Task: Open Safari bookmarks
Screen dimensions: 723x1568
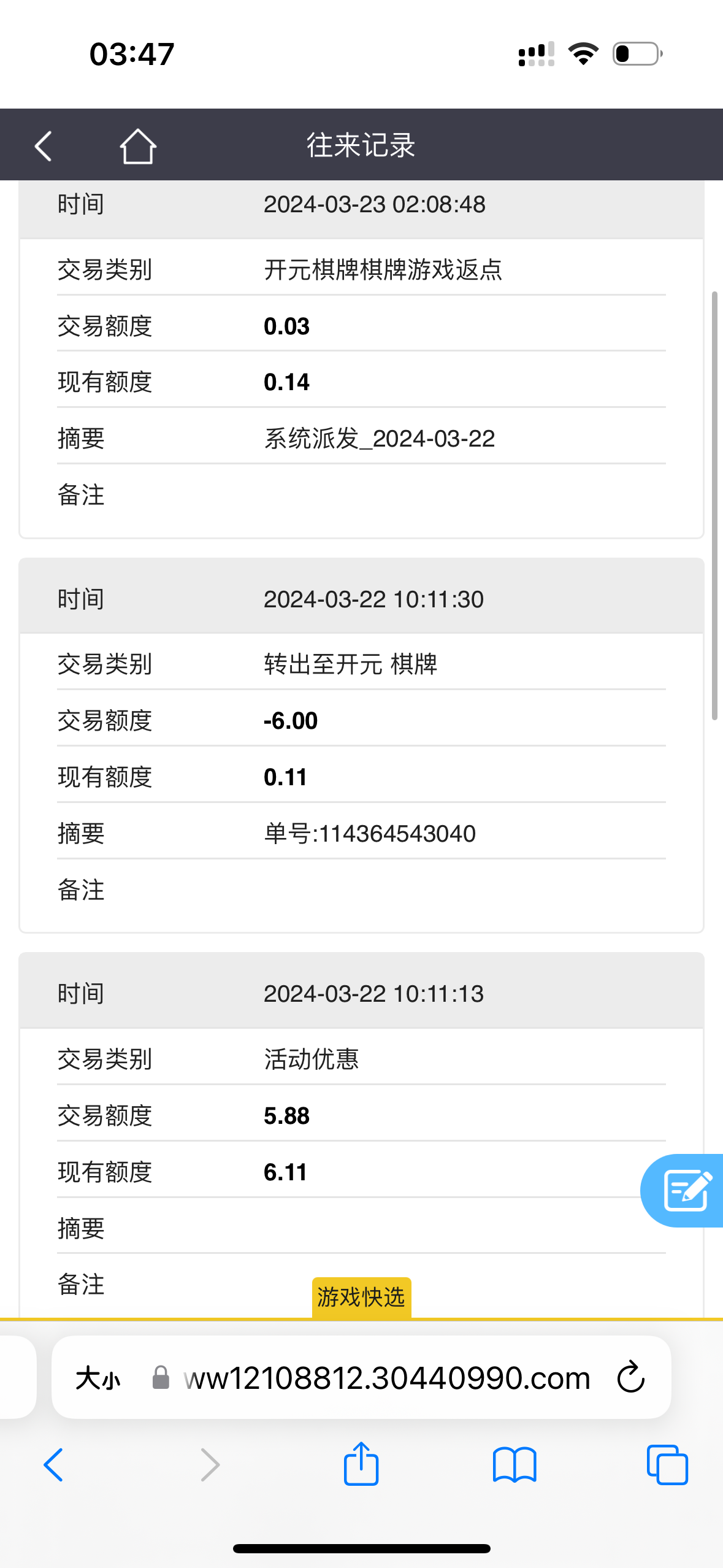Action: click(x=515, y=1465)
